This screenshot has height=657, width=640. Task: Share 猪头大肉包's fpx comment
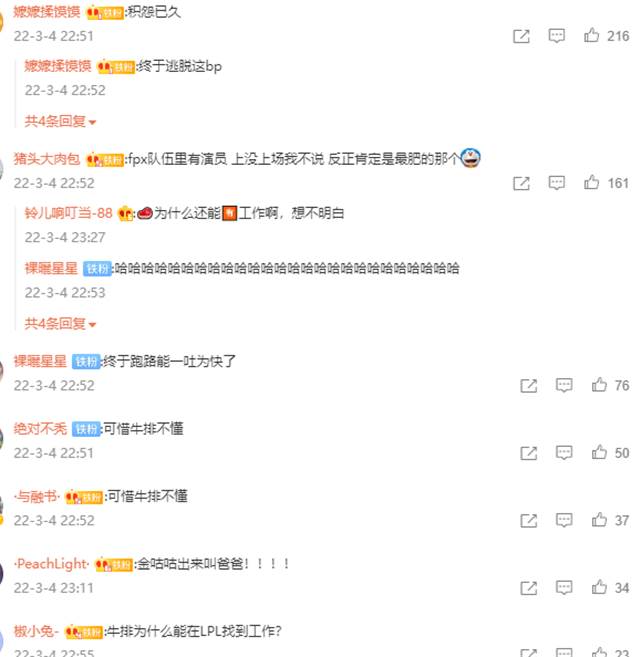pos(521,183)
